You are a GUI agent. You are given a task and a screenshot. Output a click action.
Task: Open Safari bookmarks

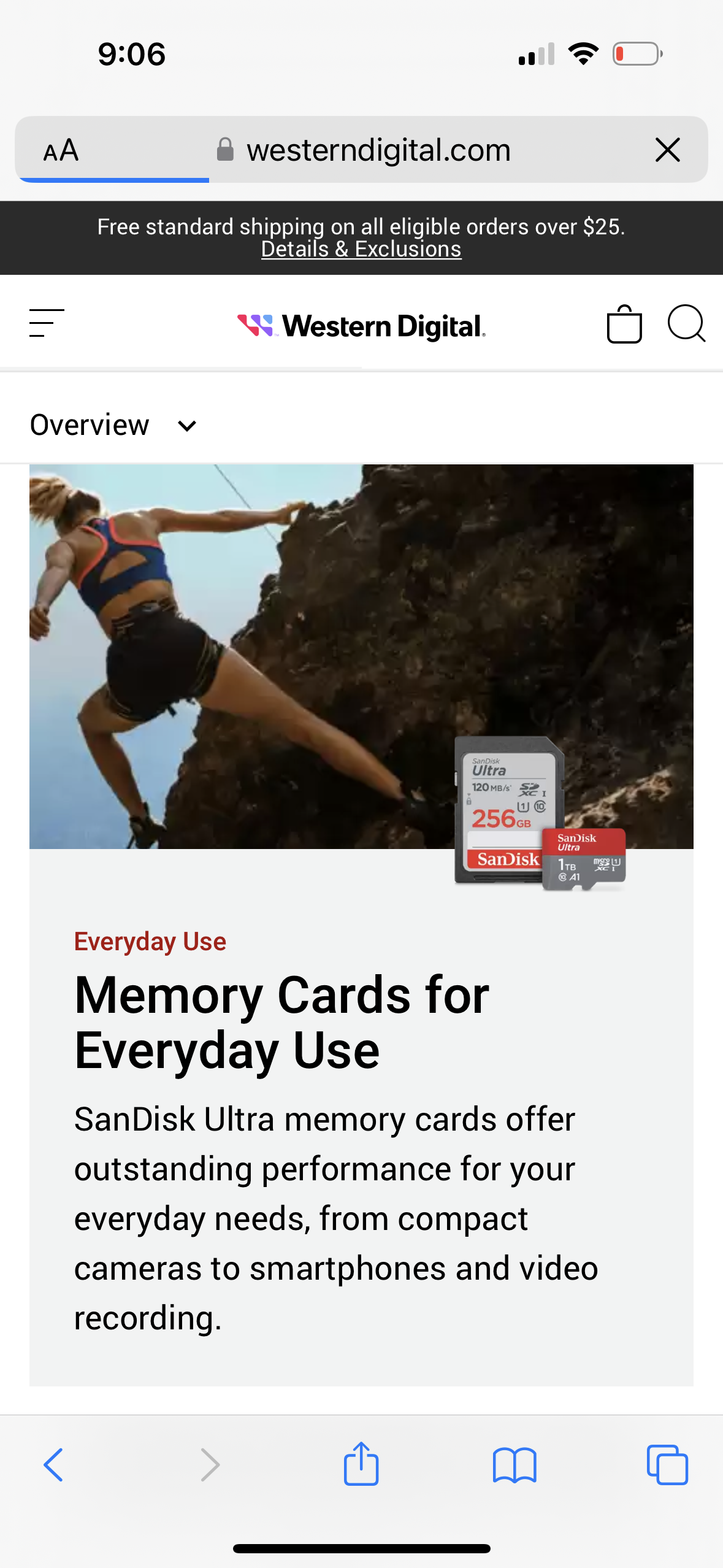pos(515,1465)
